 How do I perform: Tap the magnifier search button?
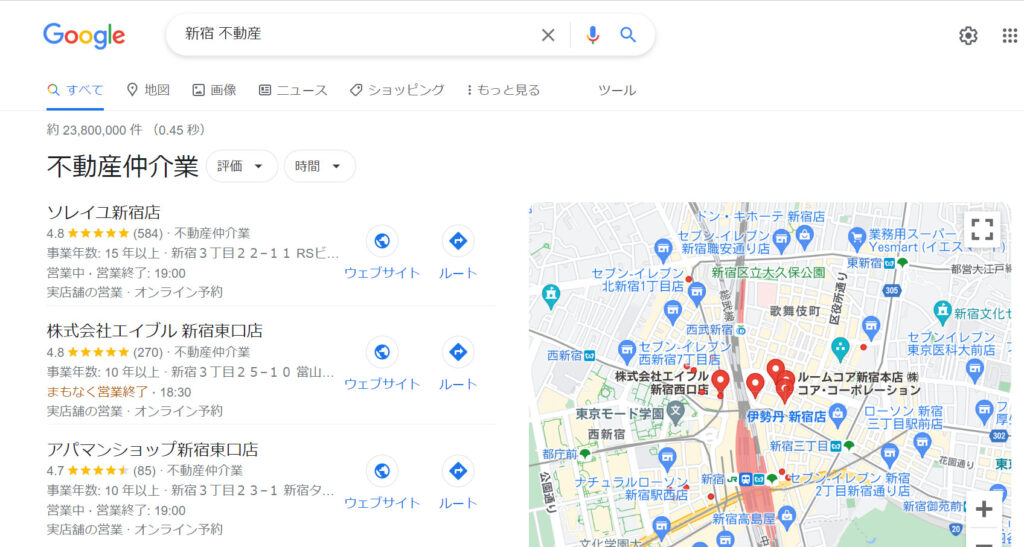click(x=628, y=35)
